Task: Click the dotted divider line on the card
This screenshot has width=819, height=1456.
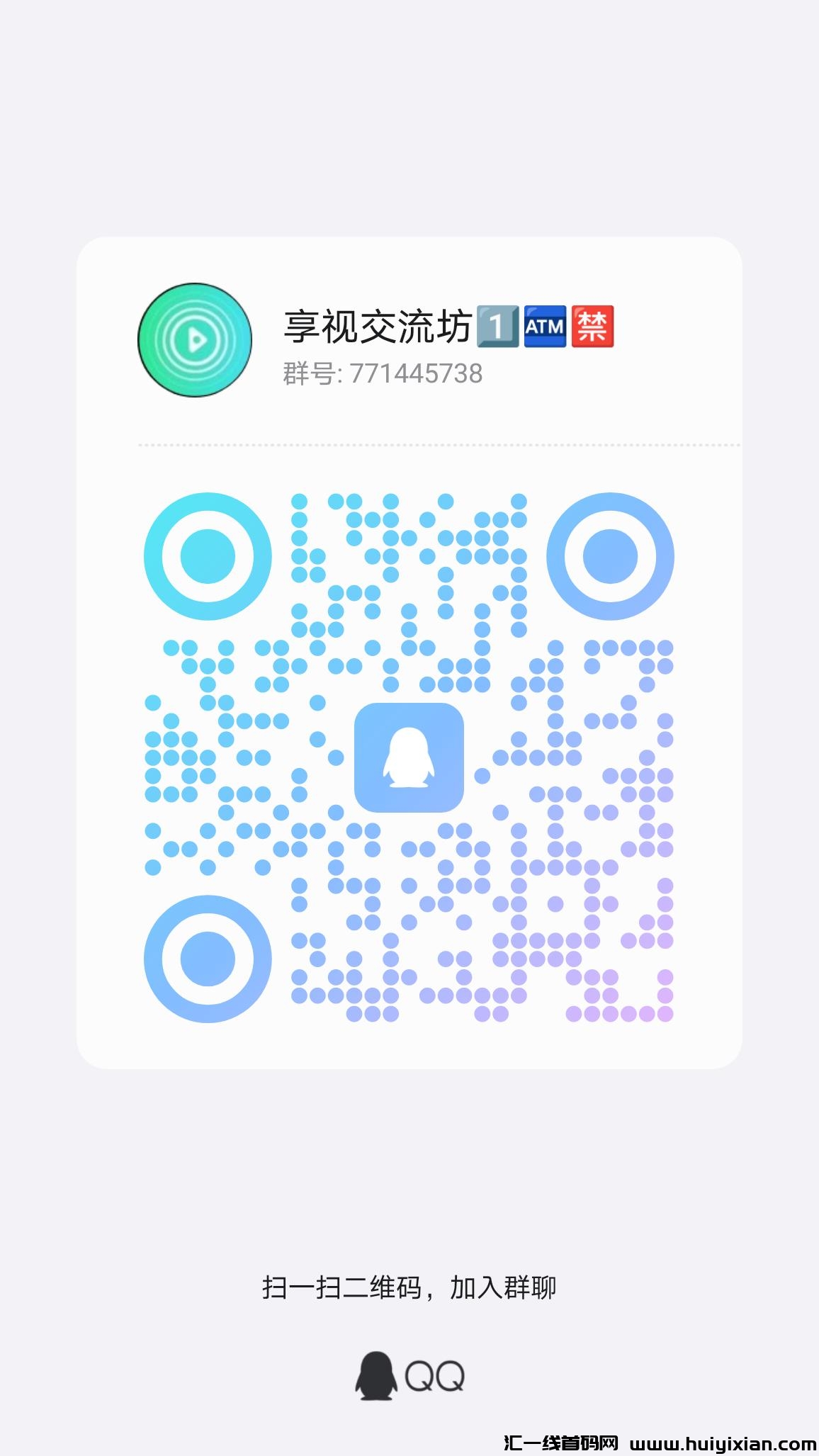Action: (x=409, y=445)
